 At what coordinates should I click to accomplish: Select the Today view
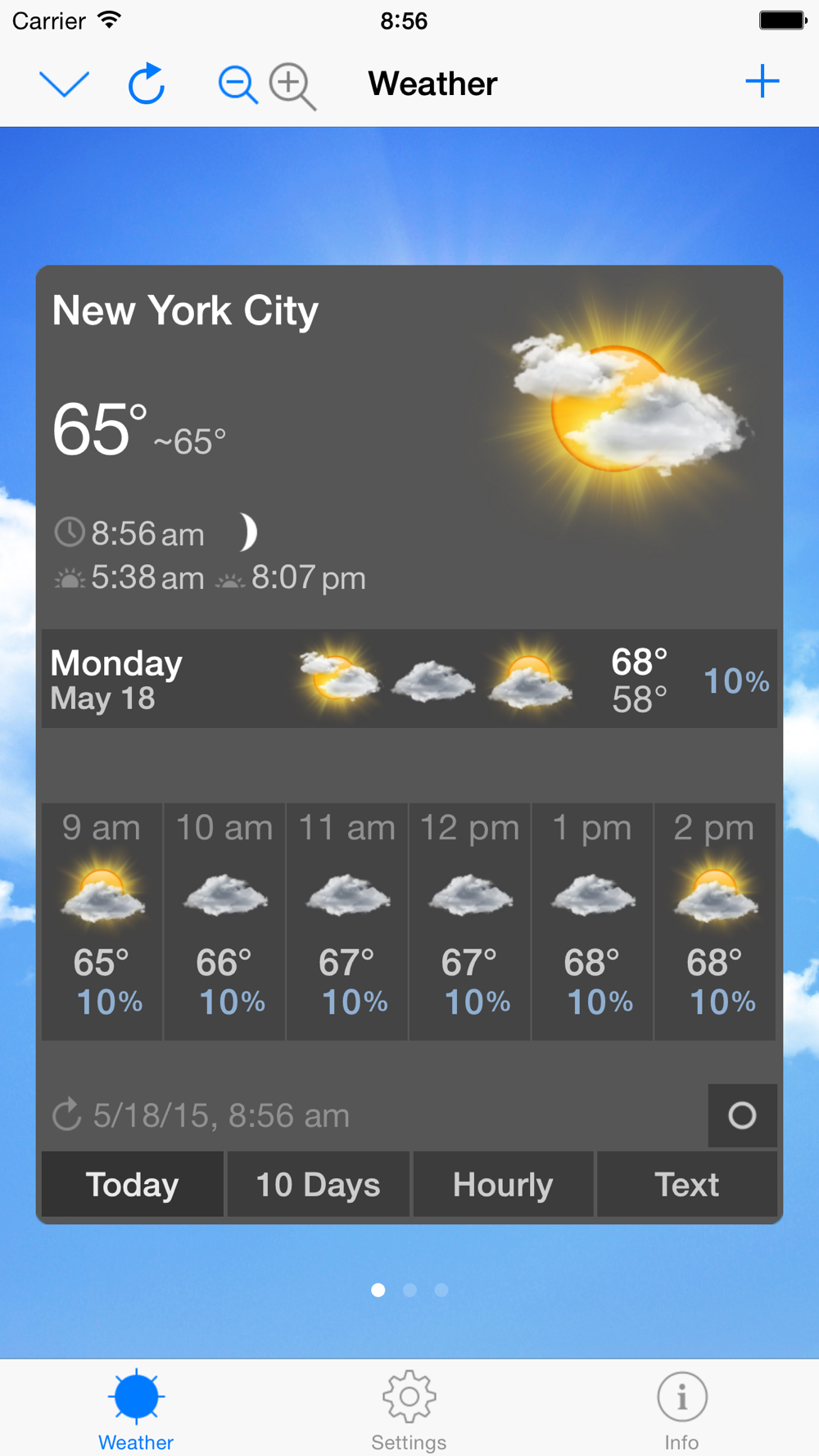pos(133,1184)
